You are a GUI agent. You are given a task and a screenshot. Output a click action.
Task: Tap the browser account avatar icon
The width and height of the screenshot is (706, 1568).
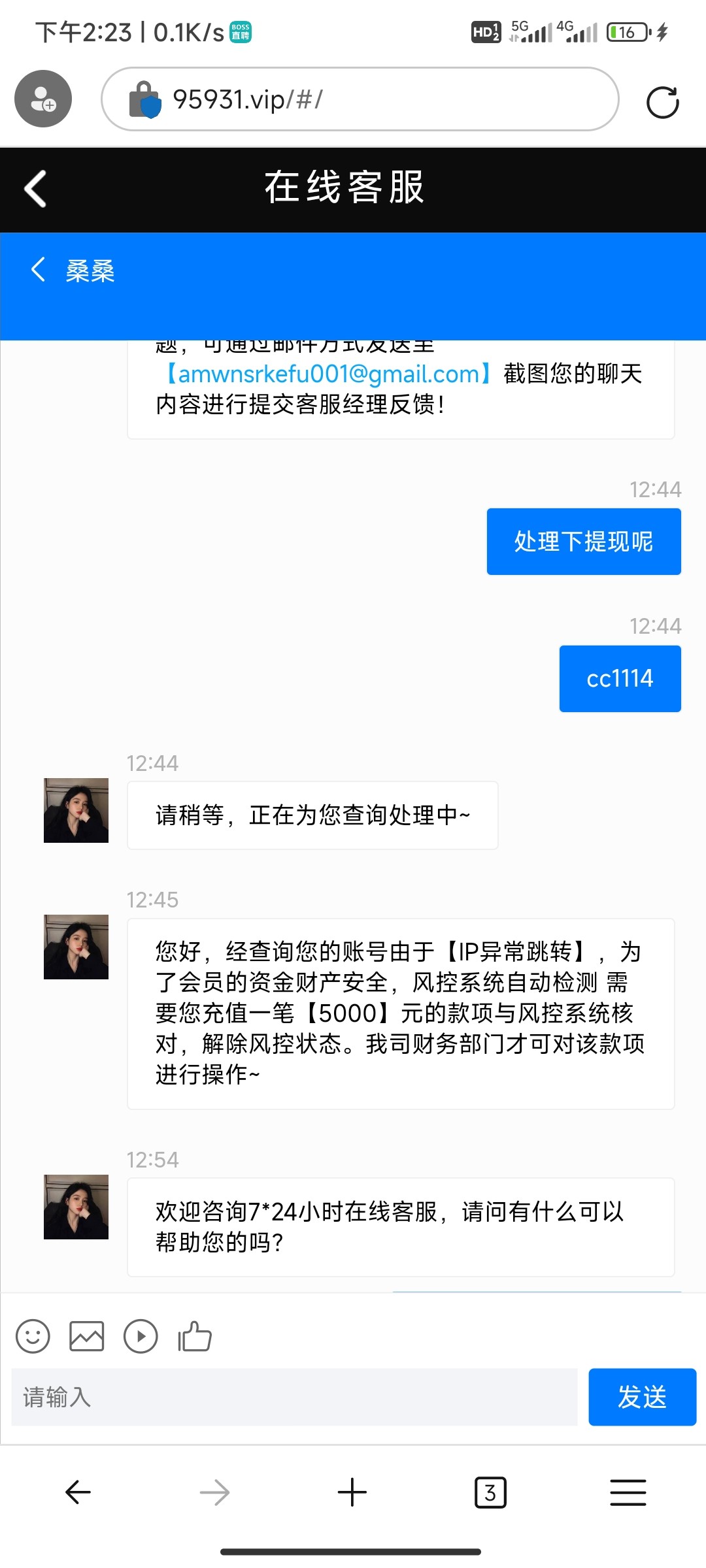43,99
